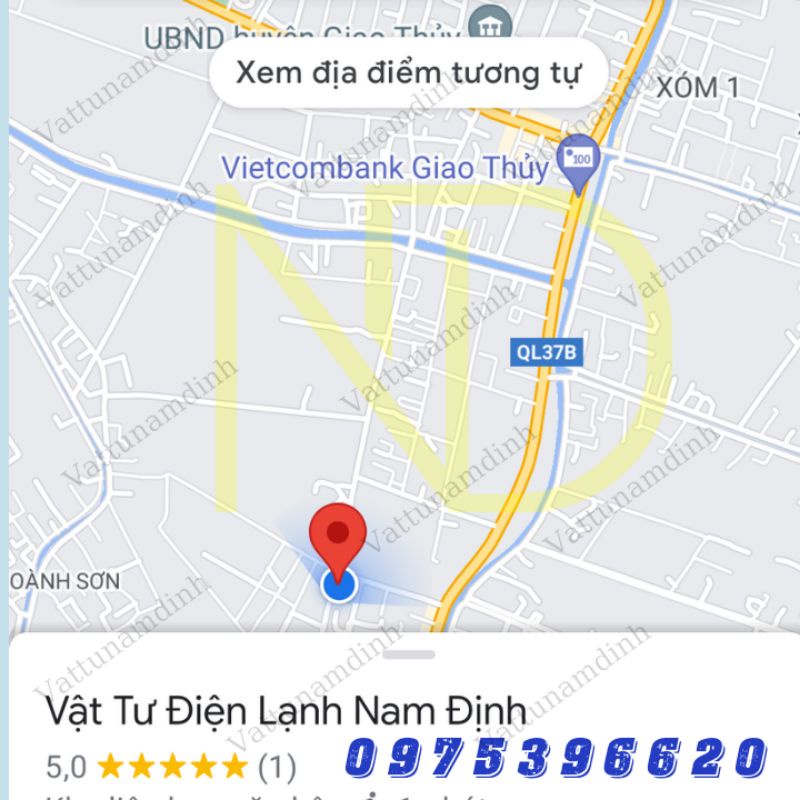View the 5,0 star rating reviews

tap(171, 766)
